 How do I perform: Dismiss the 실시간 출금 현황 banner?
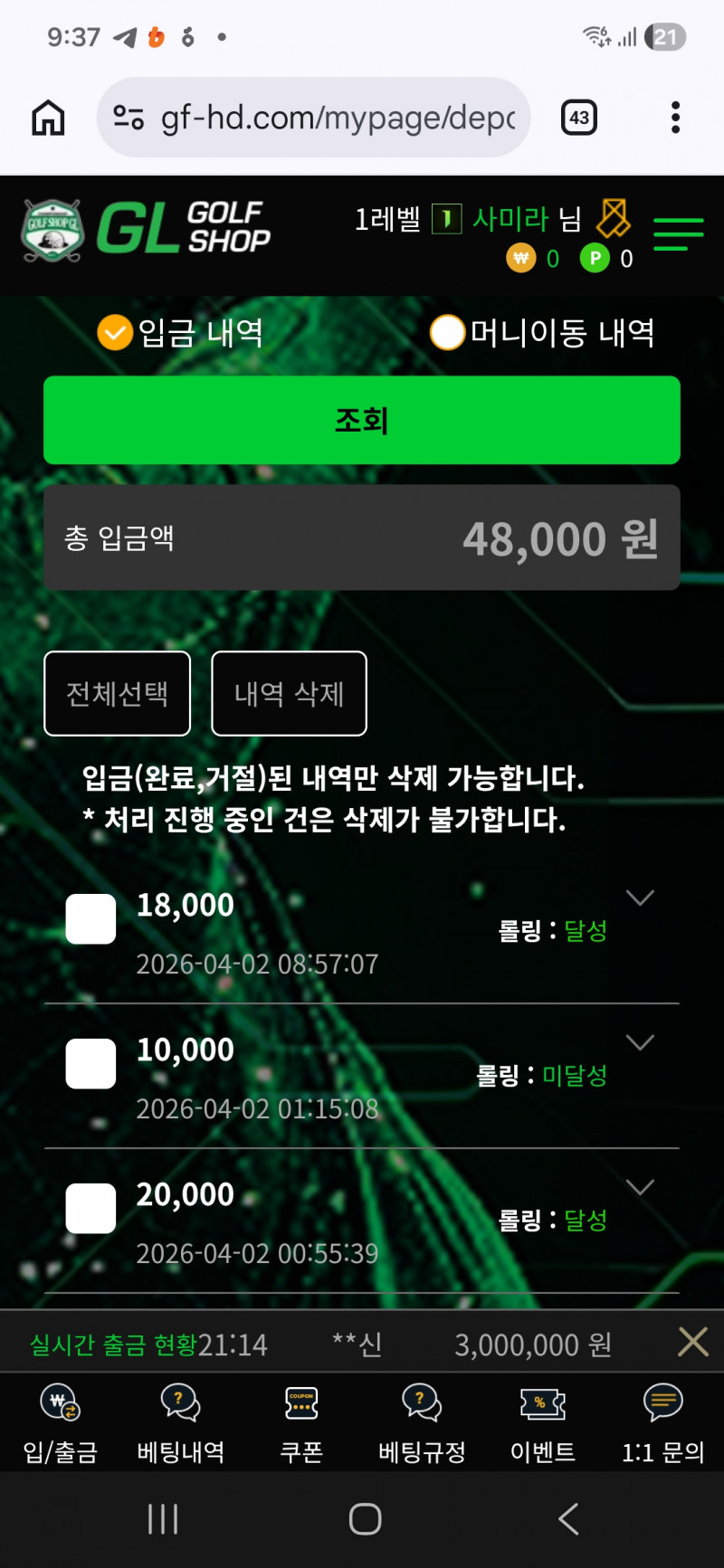point(692,1342)
